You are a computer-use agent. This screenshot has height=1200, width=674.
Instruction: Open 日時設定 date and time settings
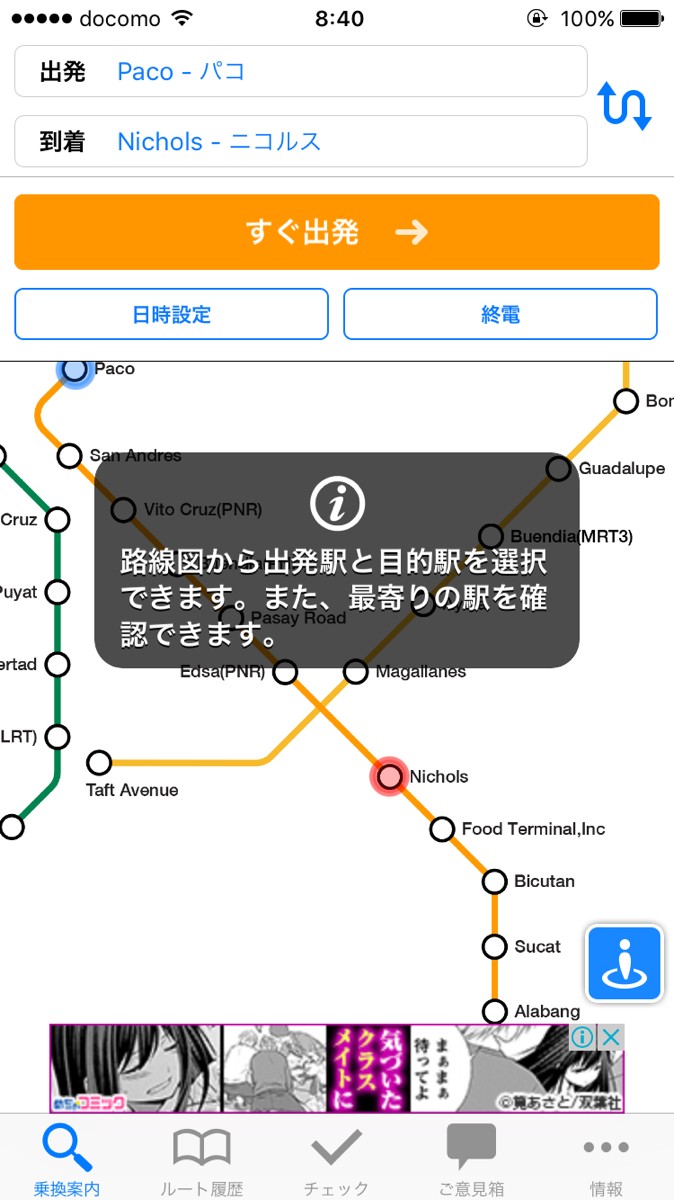171,314
